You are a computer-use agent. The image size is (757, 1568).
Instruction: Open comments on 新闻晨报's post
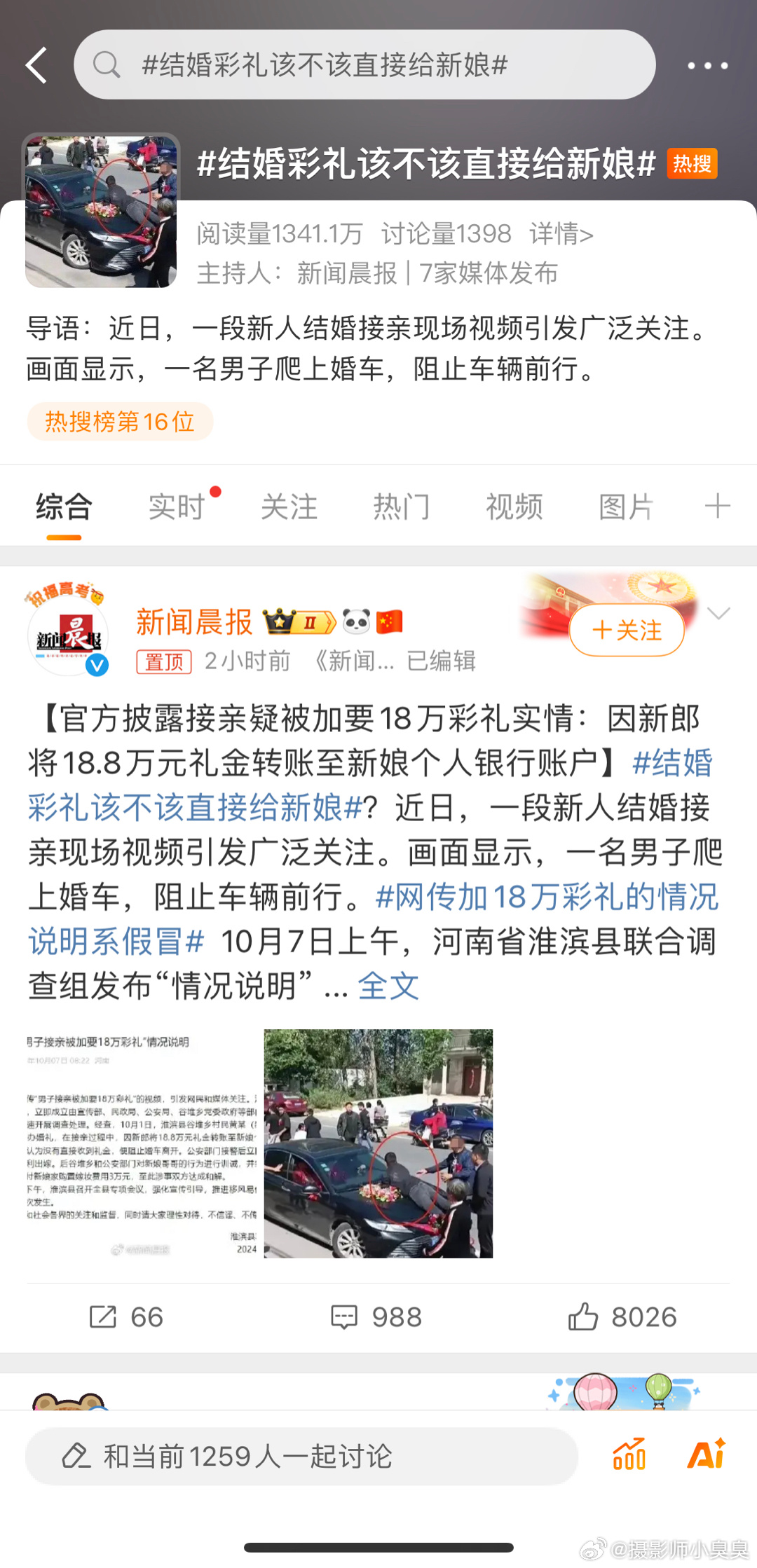[x=376, y=1317]
